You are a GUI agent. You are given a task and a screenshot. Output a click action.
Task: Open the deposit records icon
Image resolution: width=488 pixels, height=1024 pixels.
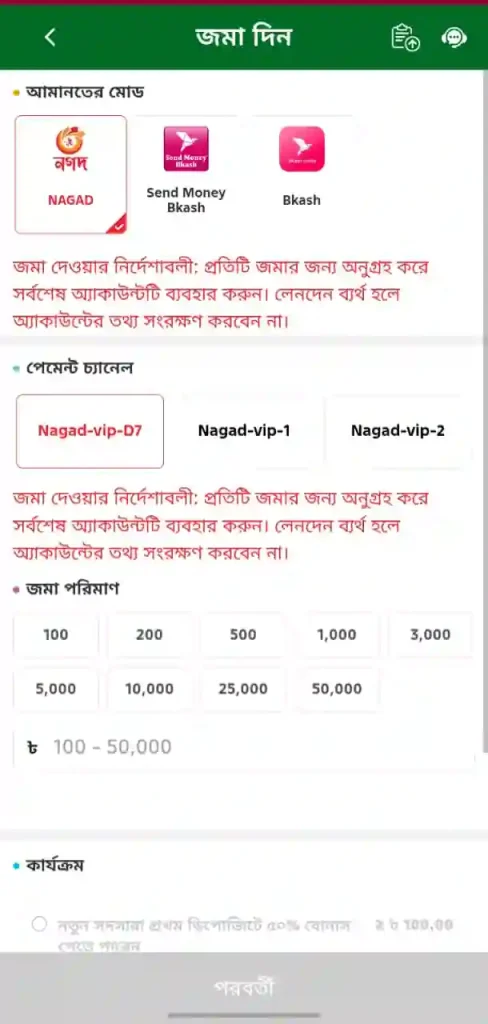pyautogui.click(x=405, y=37)
